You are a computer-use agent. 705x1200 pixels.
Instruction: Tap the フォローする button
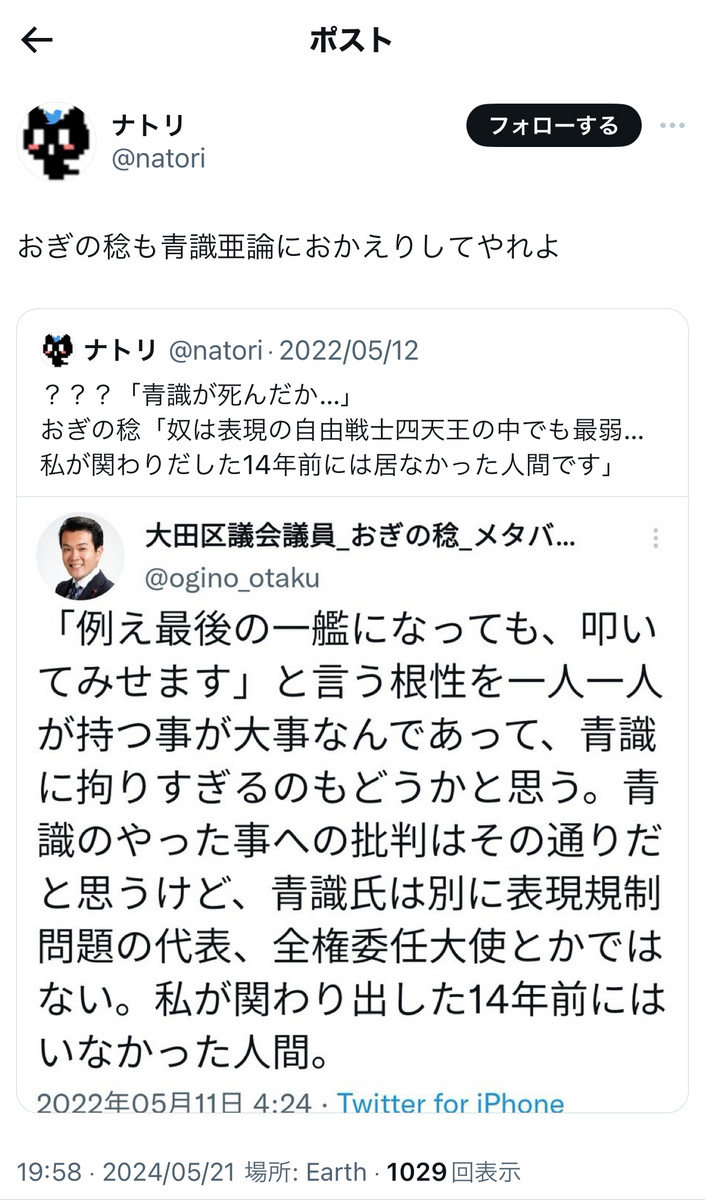point(553,126)
